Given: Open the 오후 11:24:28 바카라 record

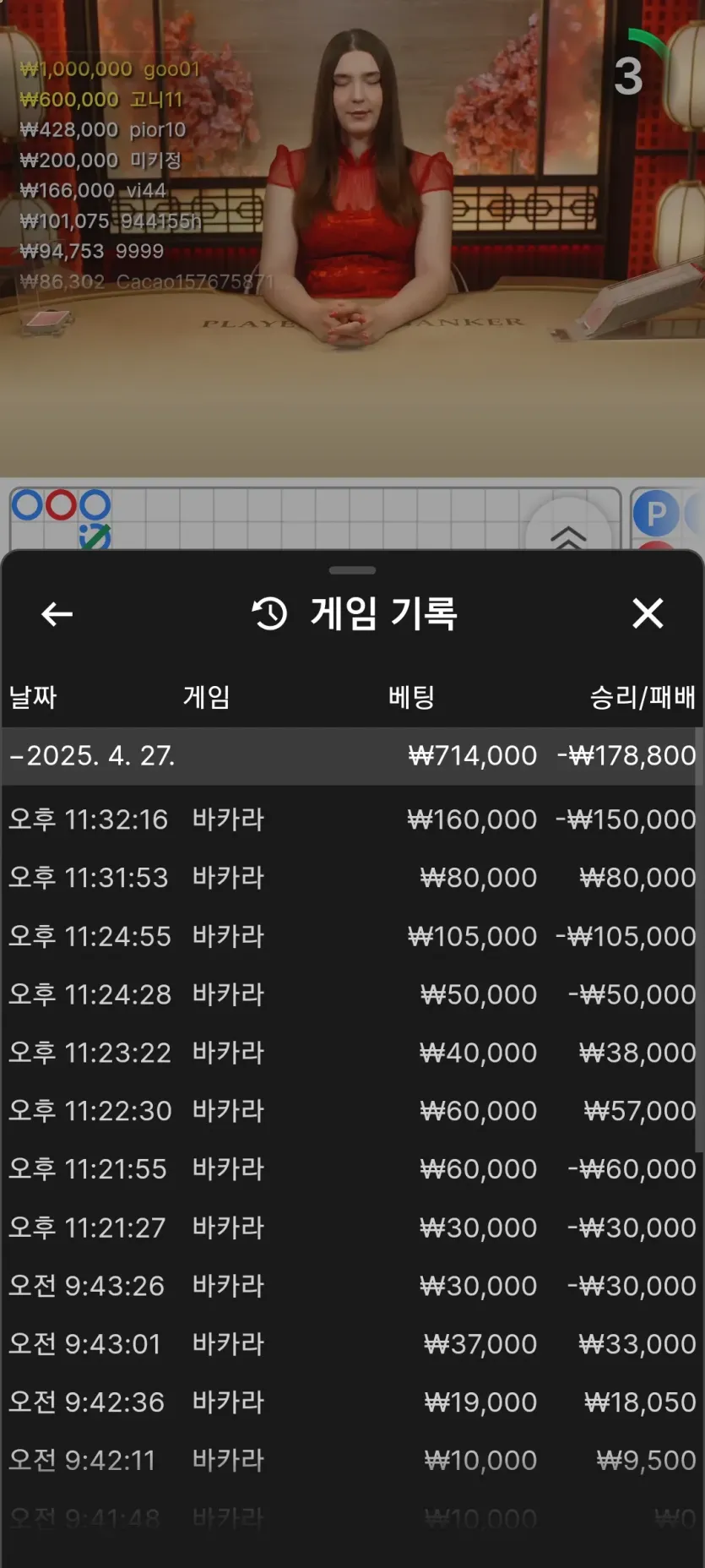Looking at the screenshot, I should (352, 994).
